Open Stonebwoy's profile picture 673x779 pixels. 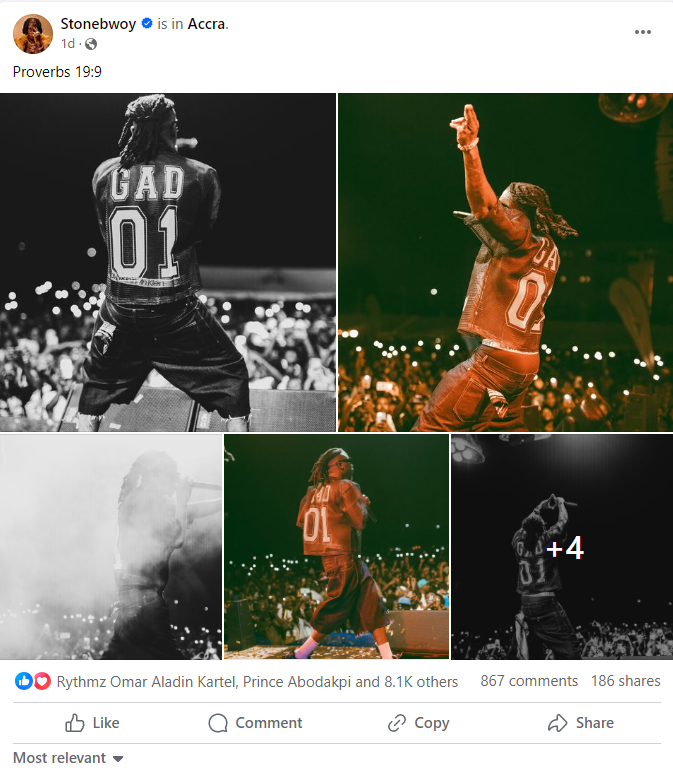[32, 34]
